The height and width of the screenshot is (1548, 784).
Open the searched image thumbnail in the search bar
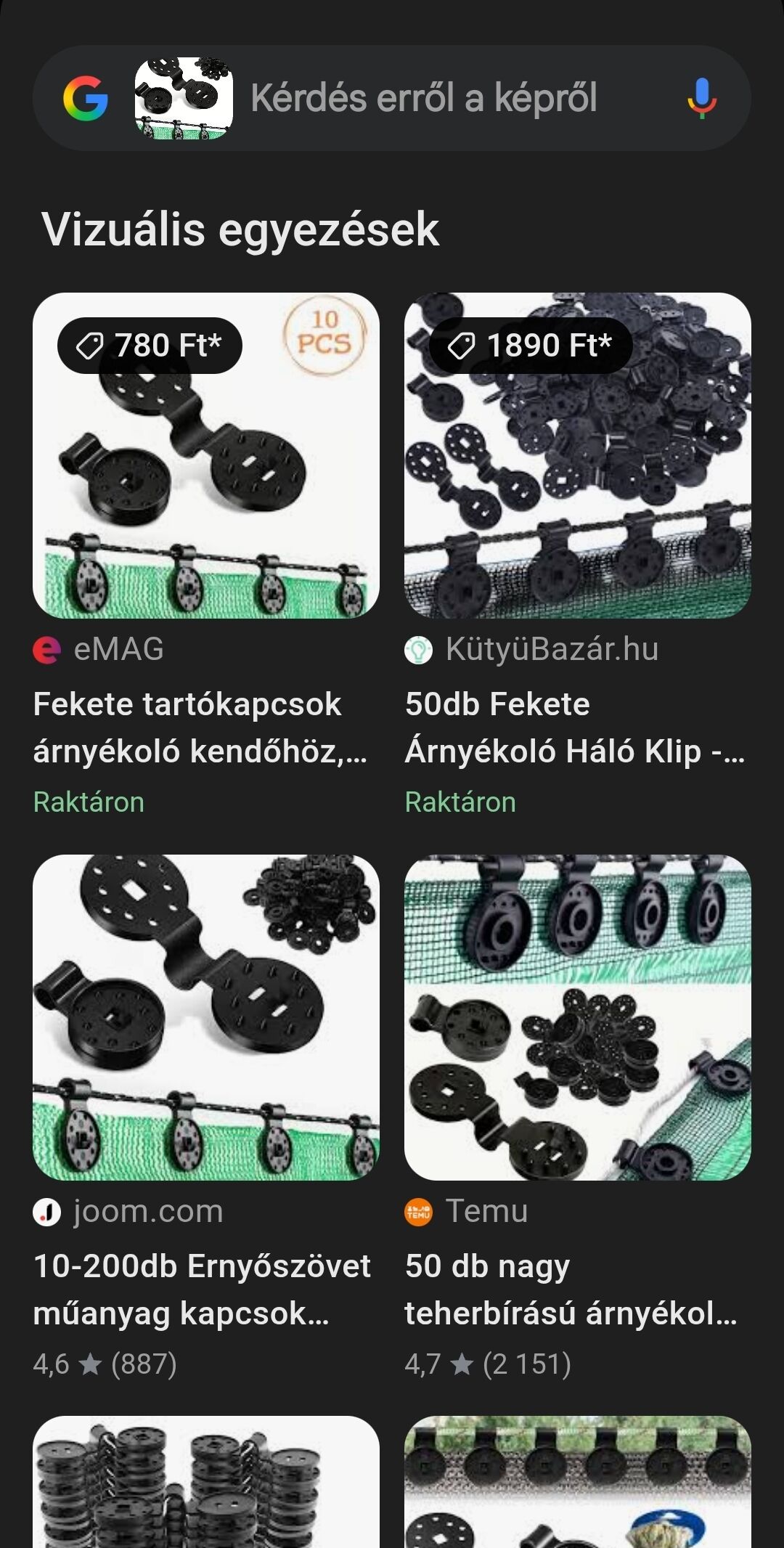click(x=184, y=98)
